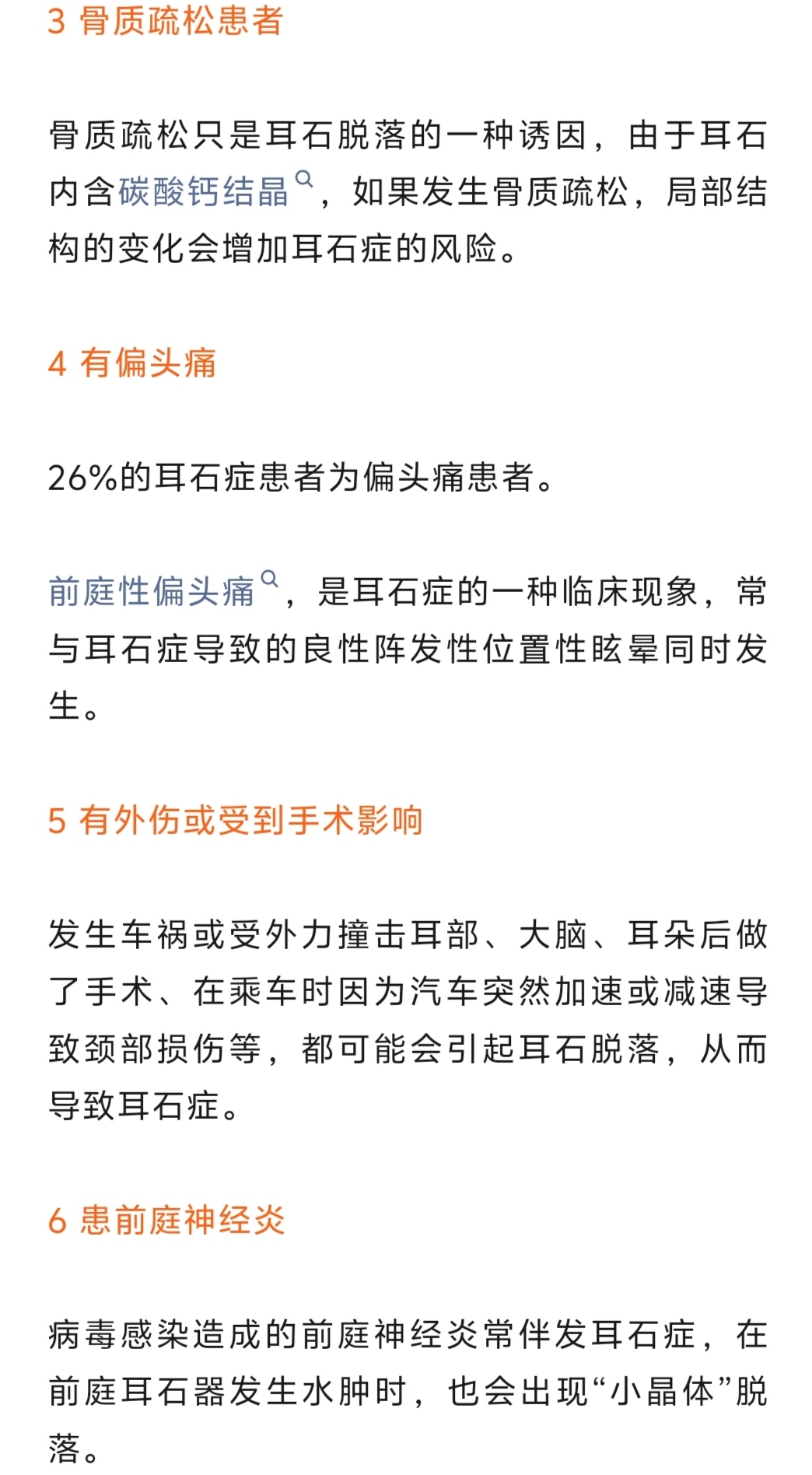Open the 碳酸钙结晶 search link
The height and width of the screenshot is (1475, 812).
(204, 192)
